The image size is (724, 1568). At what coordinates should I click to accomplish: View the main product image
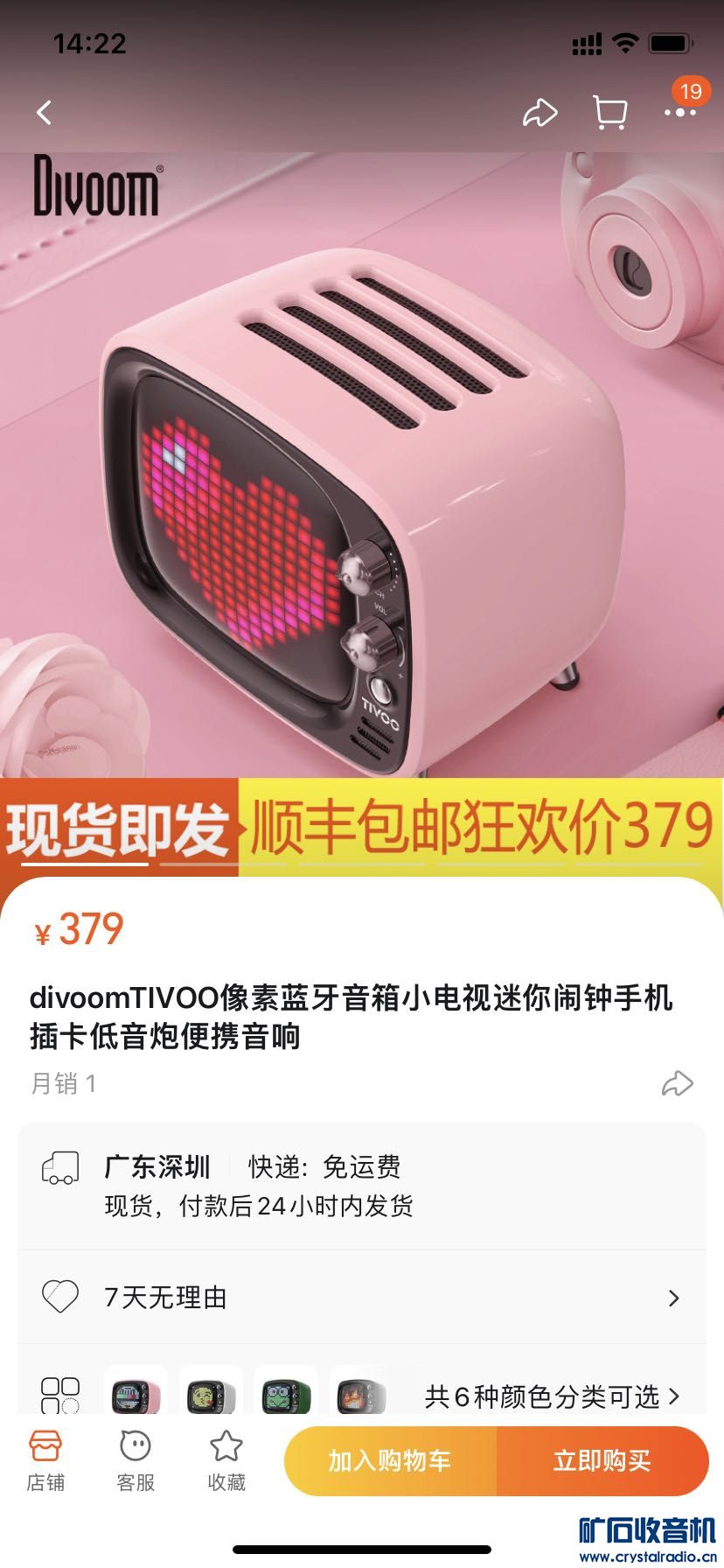click(x=362, y=490)
